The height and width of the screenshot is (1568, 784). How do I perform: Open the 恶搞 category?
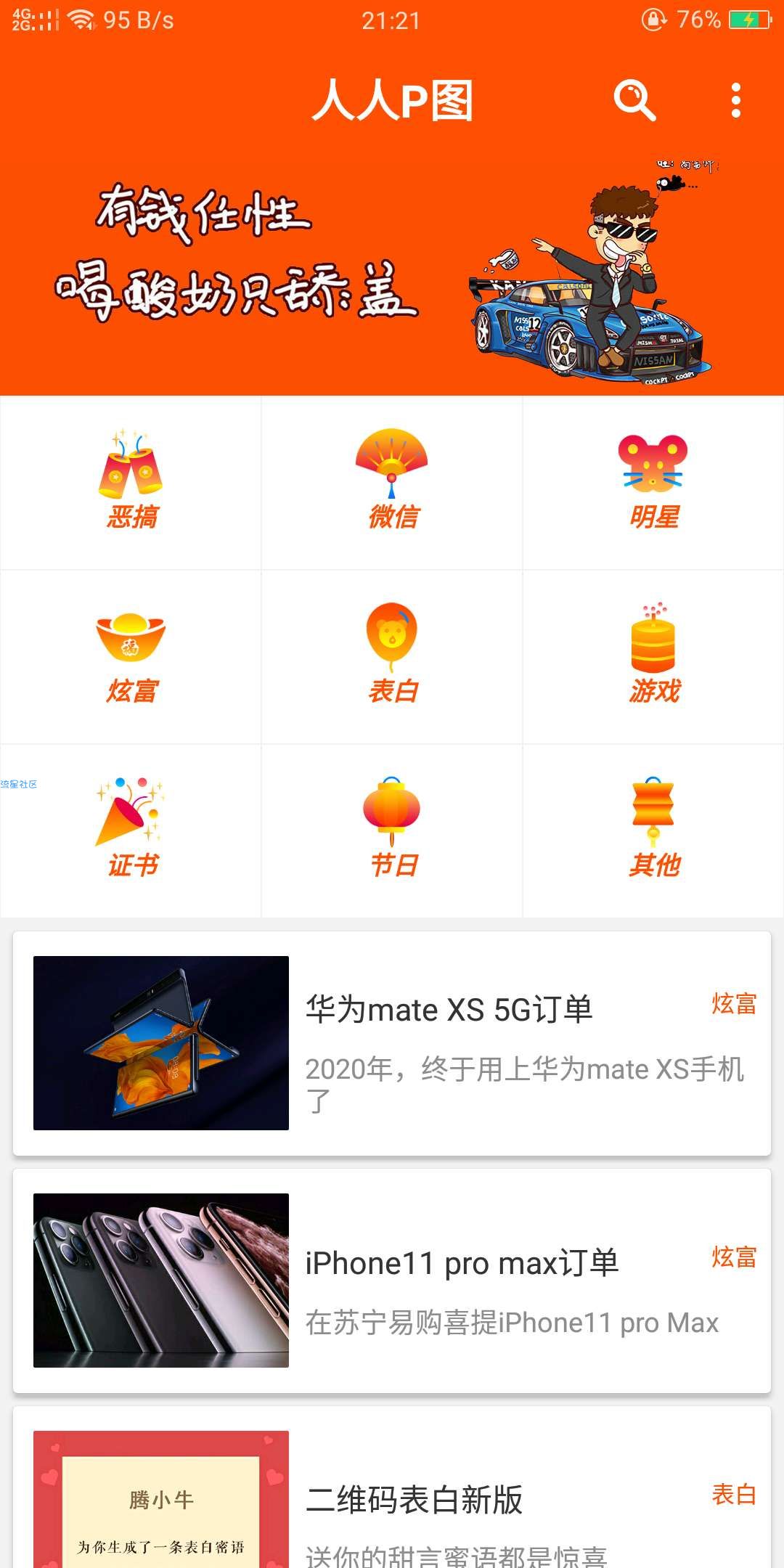(x=131, y=481)
